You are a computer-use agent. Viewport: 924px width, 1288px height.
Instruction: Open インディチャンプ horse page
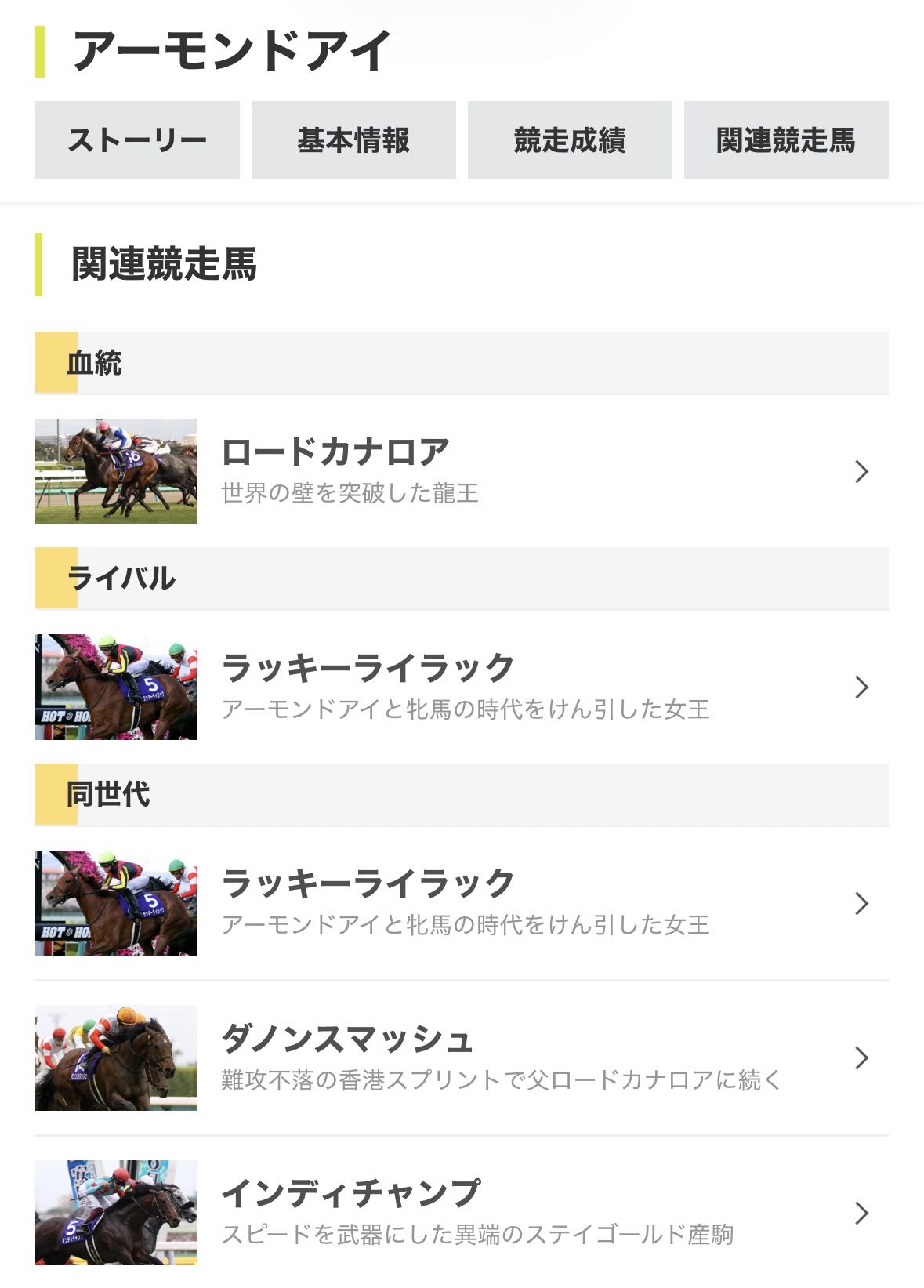point(462,1212)
